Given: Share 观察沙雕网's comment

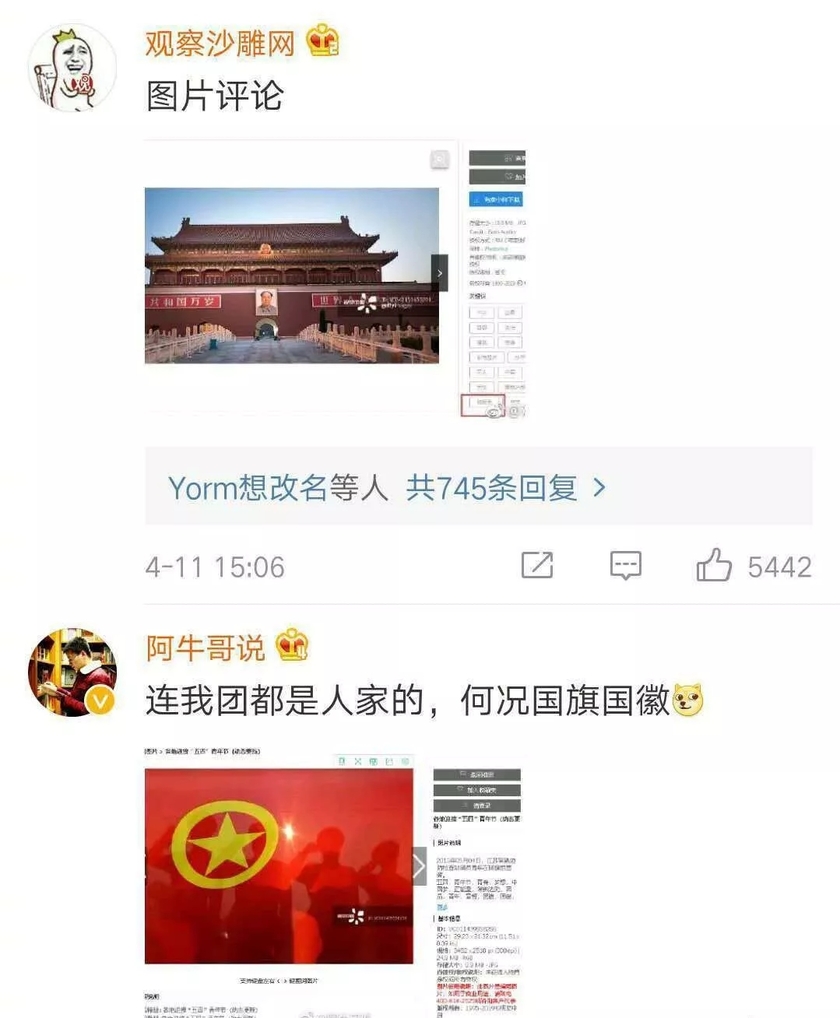Looking at the screenshot, I should pyautogui.click(x=537, y=566).
